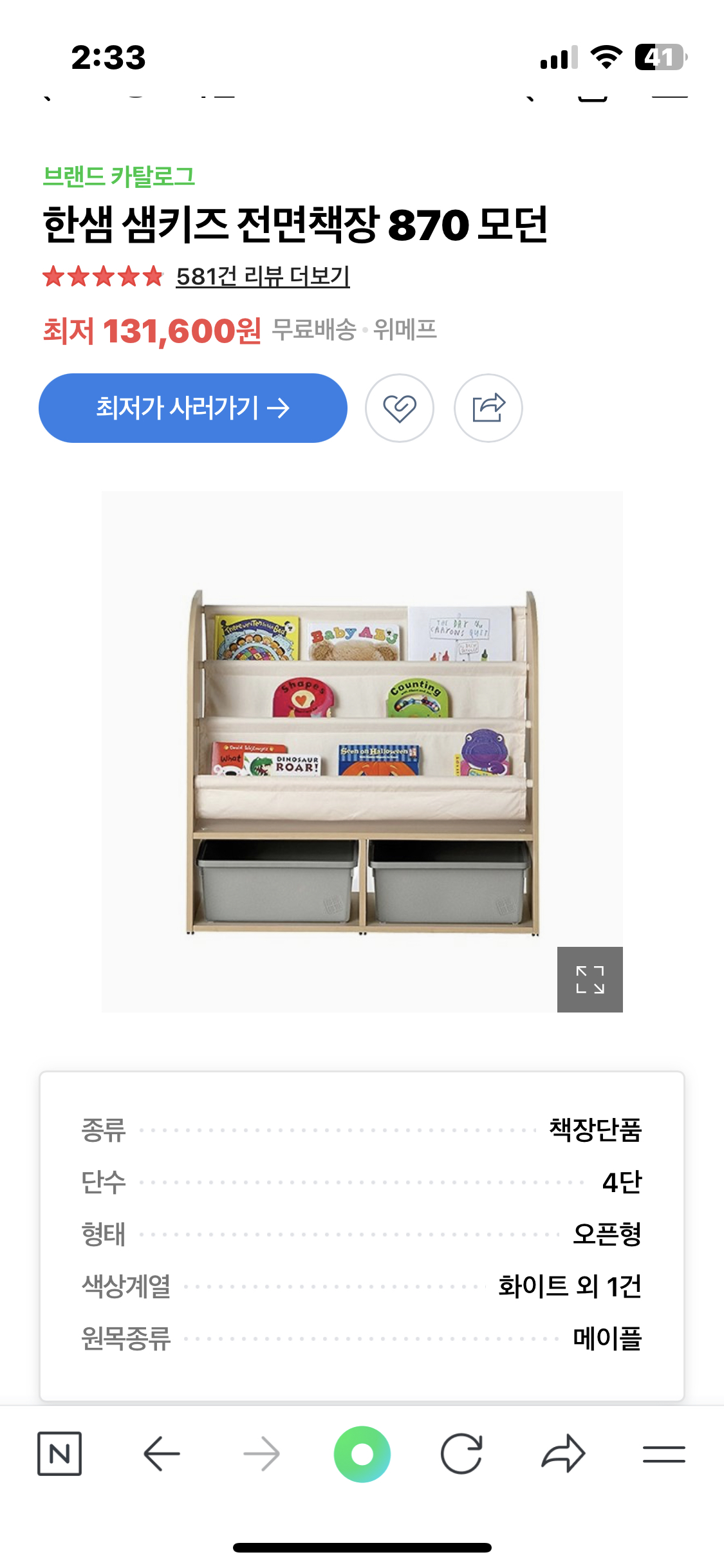Go back to previous page in browser

click(x=161, y=1453)
